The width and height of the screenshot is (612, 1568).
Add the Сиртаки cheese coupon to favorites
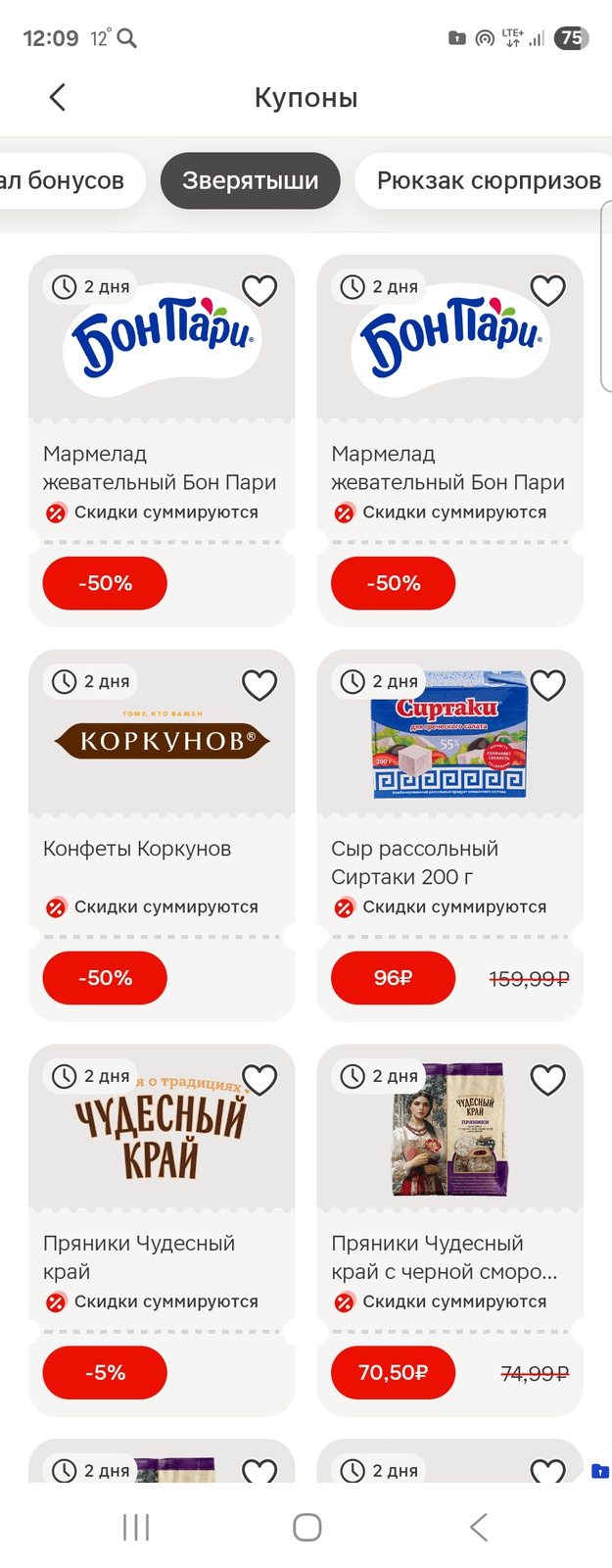[x=547, y=685]
